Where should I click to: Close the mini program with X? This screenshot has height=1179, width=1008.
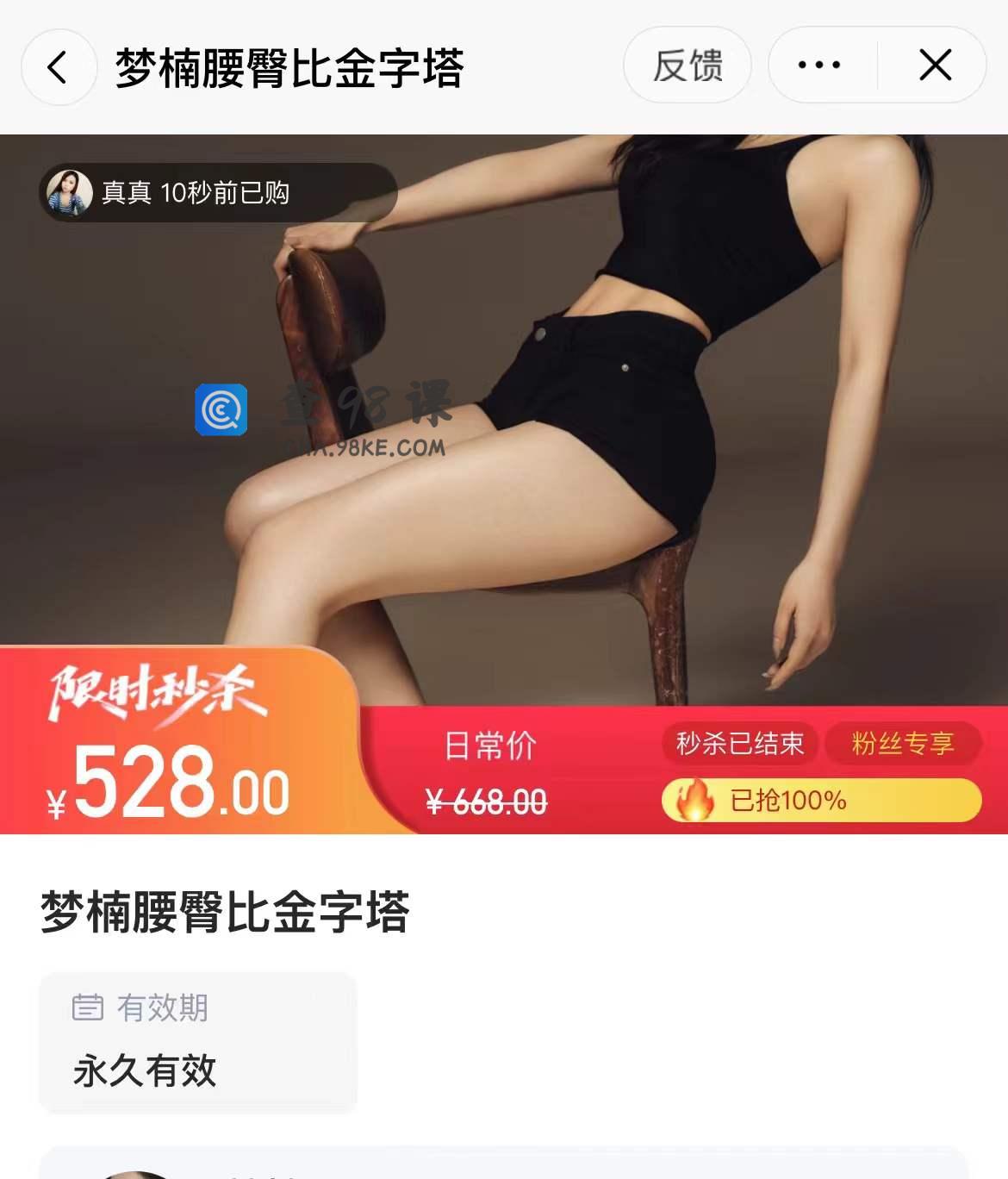935,65
